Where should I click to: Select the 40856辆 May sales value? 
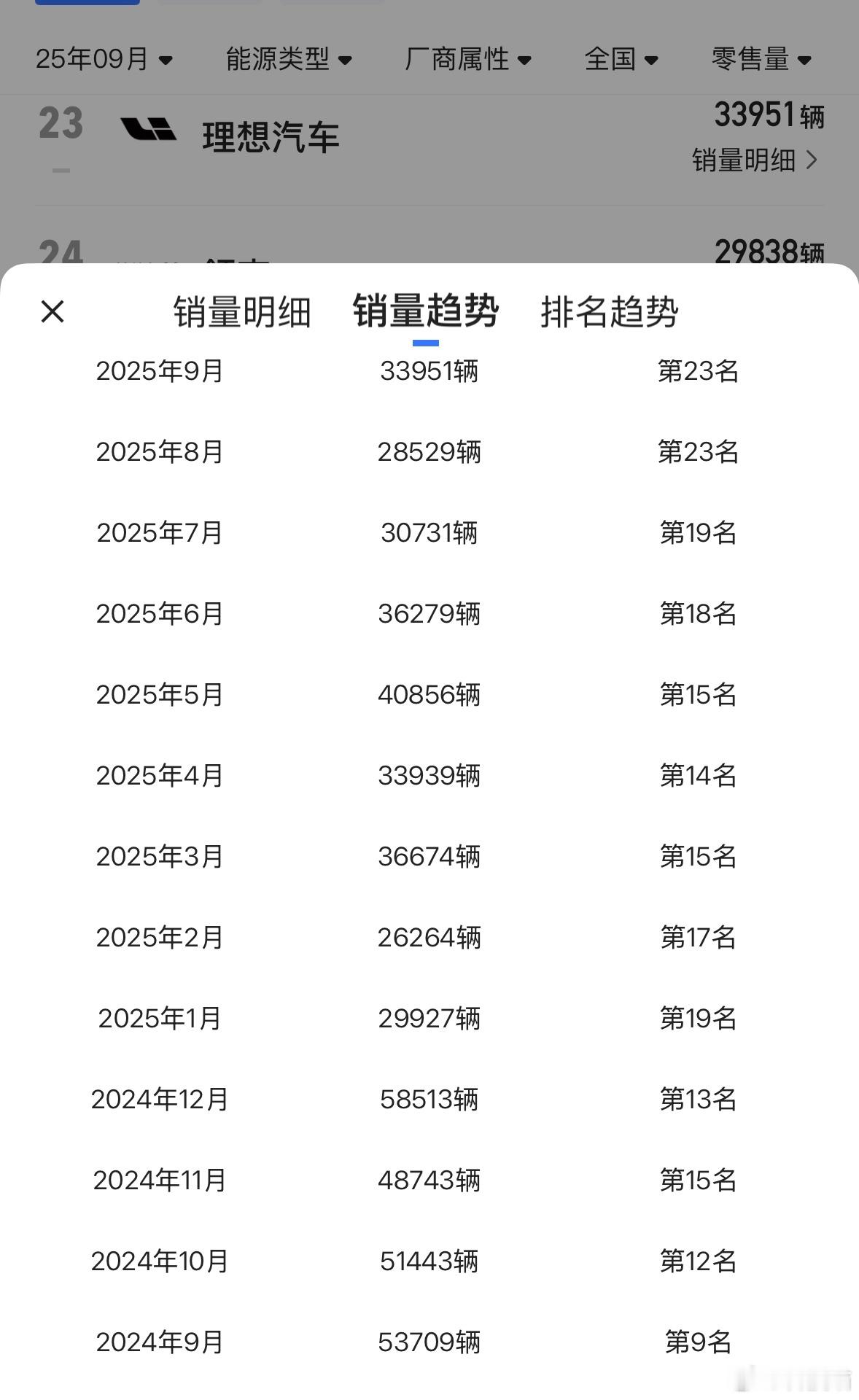(429, 696)
